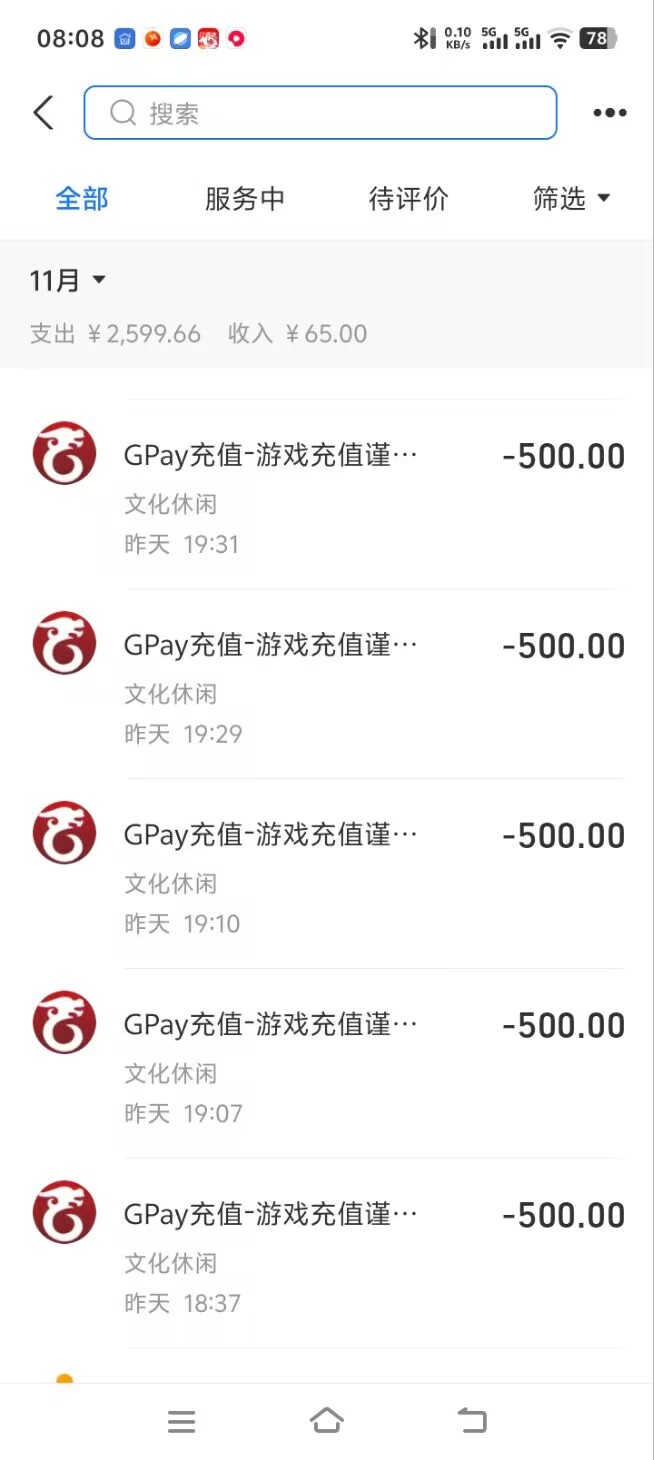This screenshot has height=1460, width=654.
Task: Go back using the top-left arrow
Action: click(x=43, y=113)
